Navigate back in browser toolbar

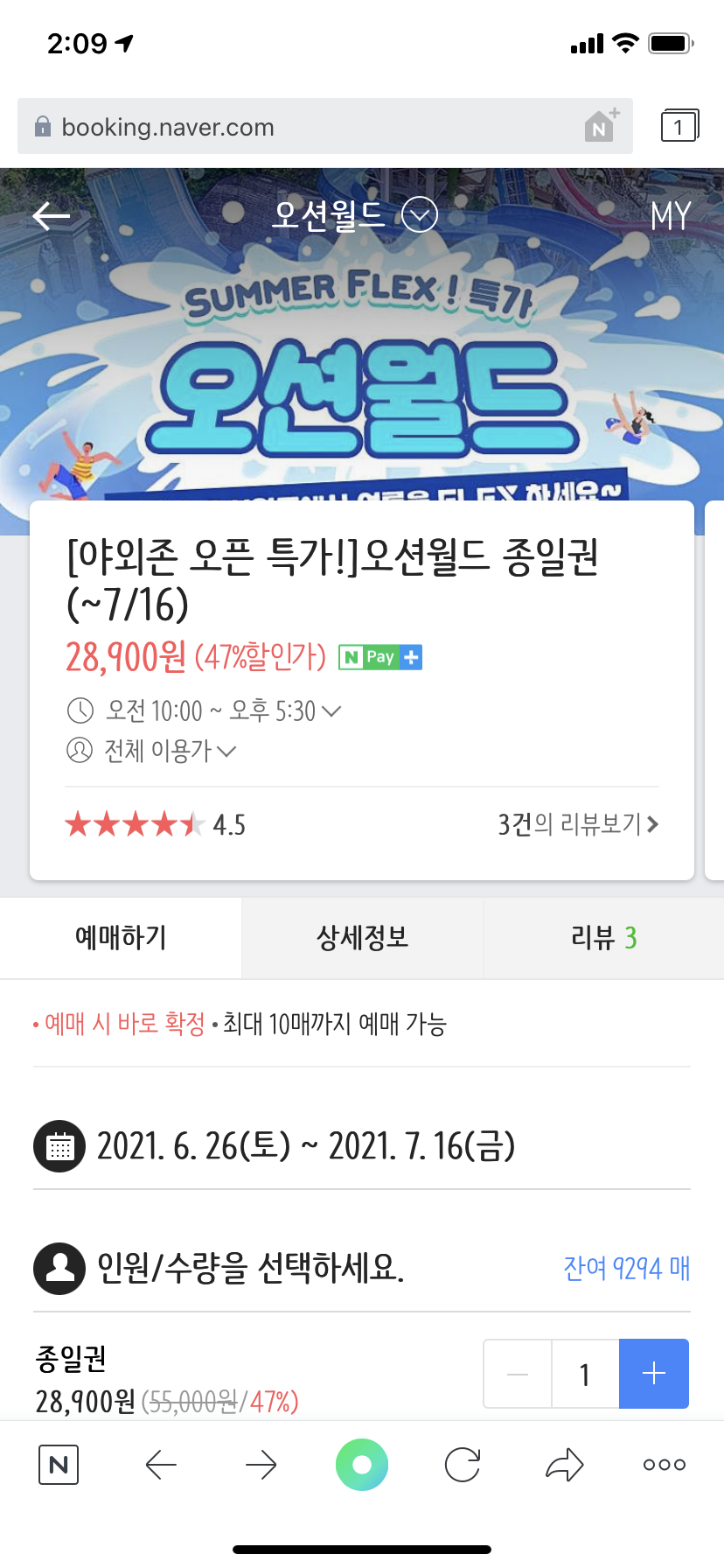pos(161,1465)
